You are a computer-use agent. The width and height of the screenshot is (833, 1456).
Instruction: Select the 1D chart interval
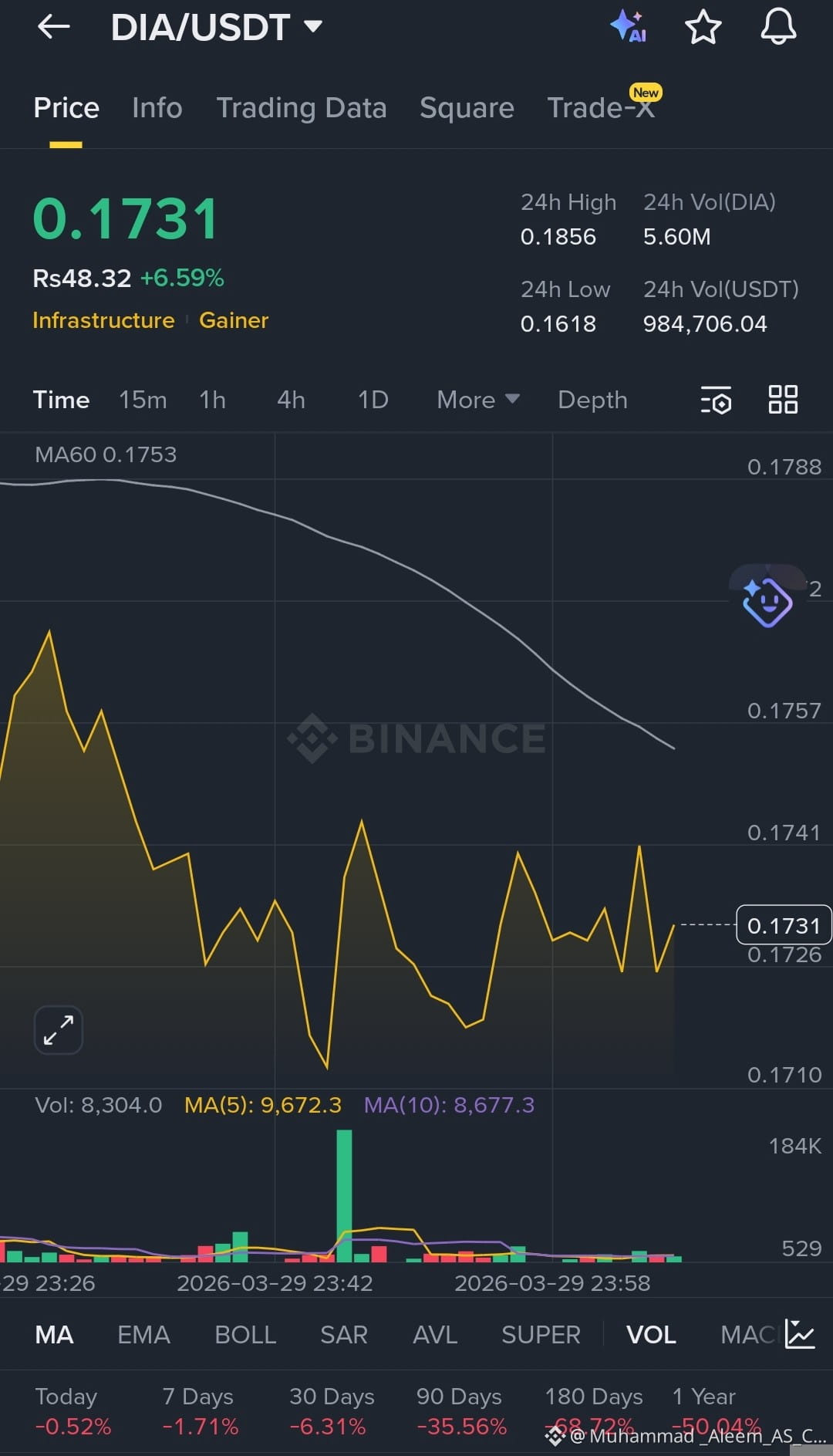pyautogui.click(x=373, y=400)
